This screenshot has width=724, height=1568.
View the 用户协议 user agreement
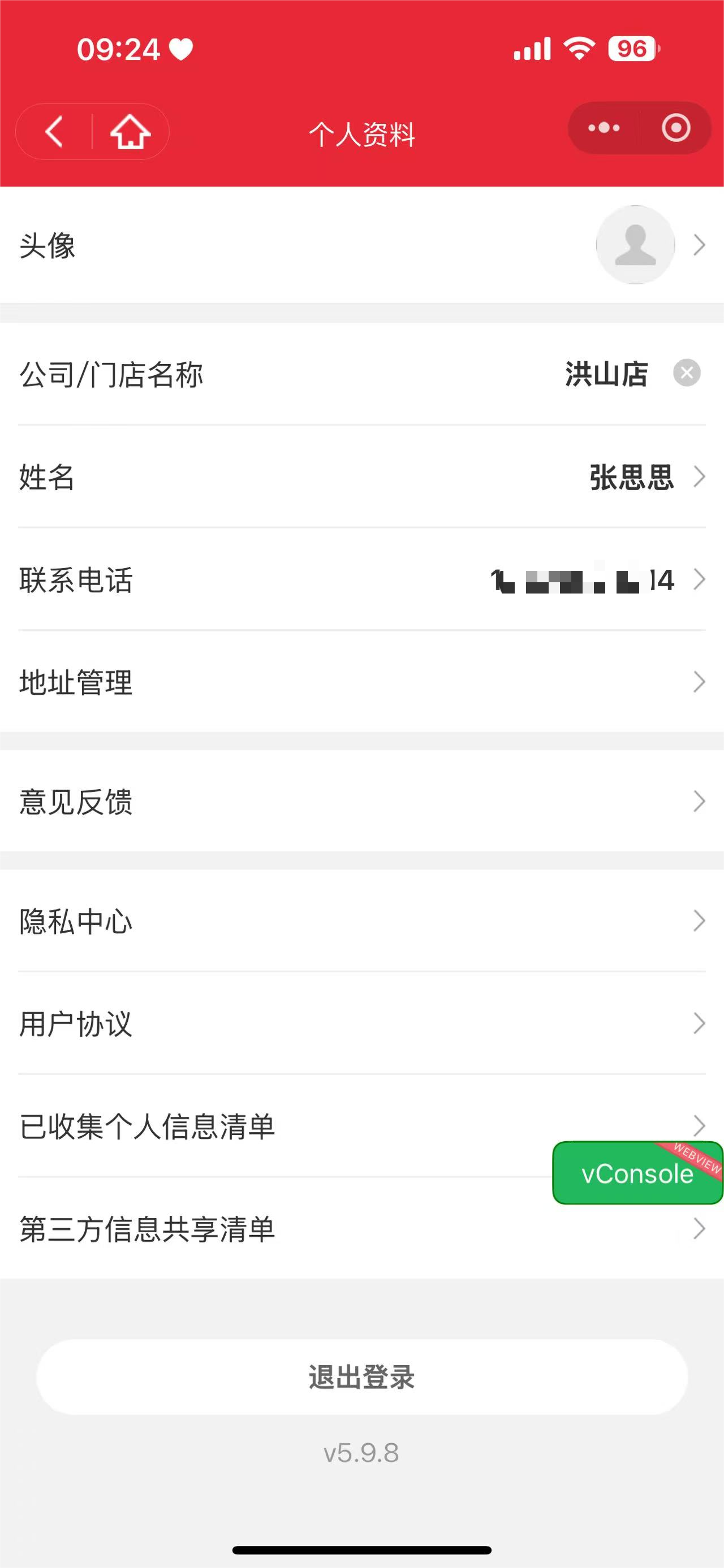coord(361,1023)
